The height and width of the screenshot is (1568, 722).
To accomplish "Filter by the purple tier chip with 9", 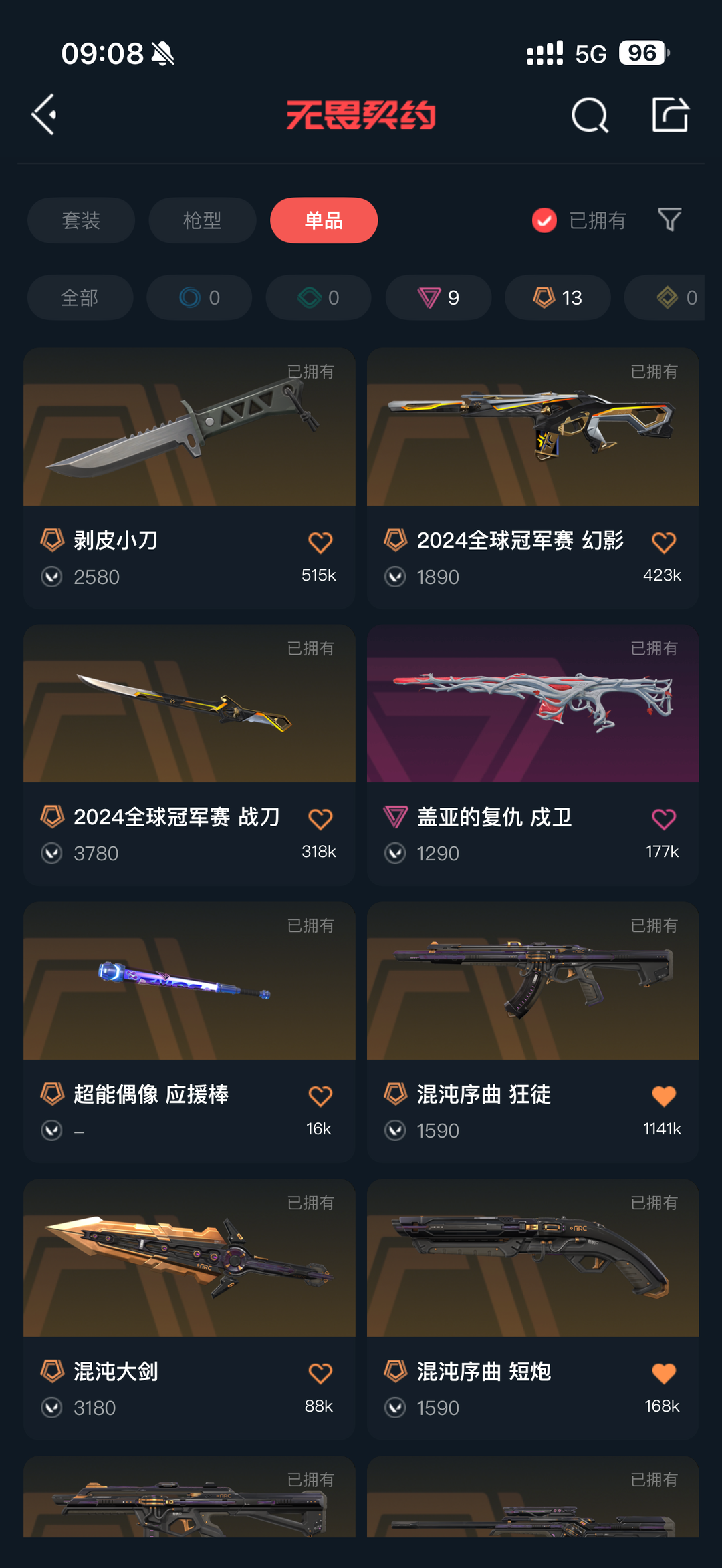I will 438,297.
